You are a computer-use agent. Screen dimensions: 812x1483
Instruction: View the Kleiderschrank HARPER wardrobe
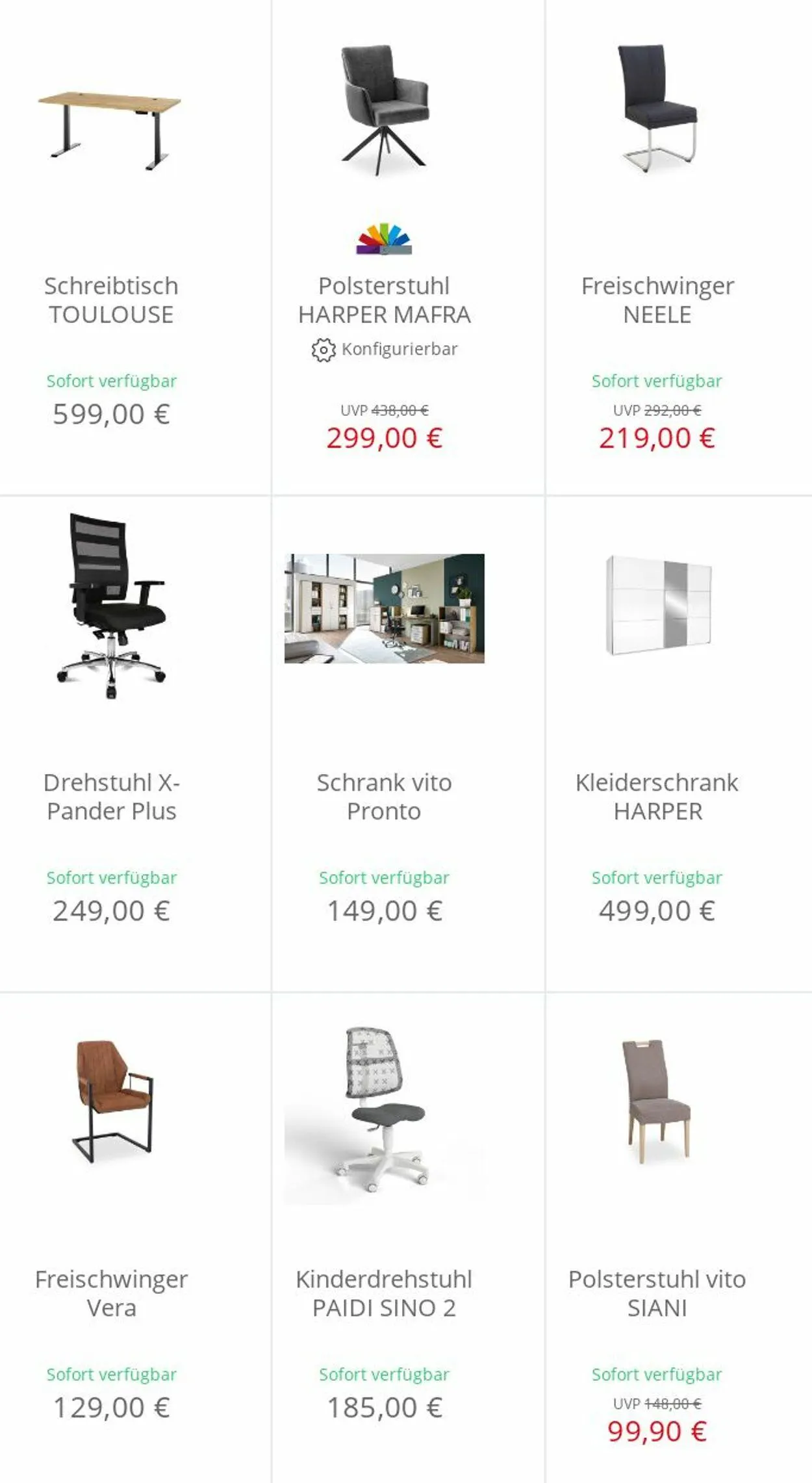tap(657, 797)
